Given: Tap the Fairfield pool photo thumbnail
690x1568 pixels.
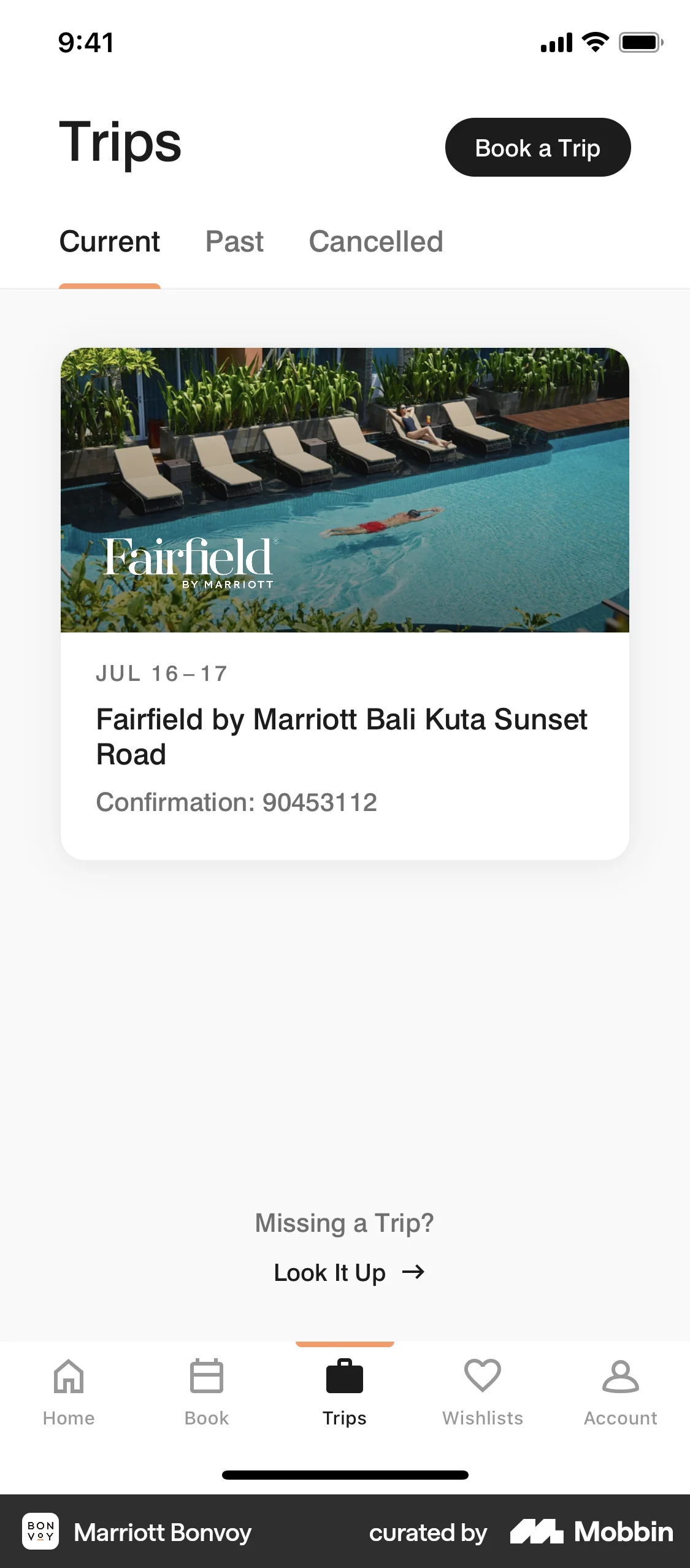Looking at the screenshot, I should click(x=345, y=490).
